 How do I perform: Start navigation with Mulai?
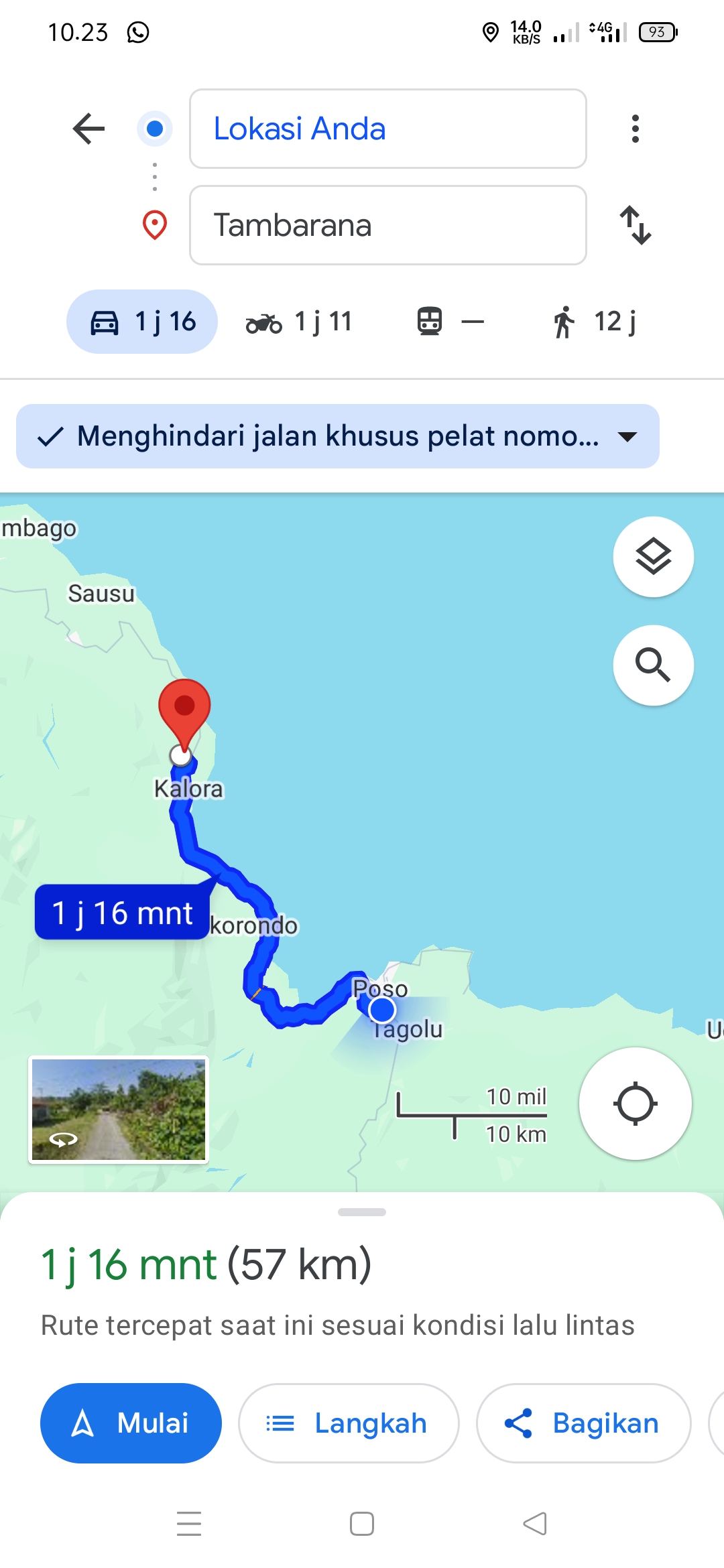131,1423
